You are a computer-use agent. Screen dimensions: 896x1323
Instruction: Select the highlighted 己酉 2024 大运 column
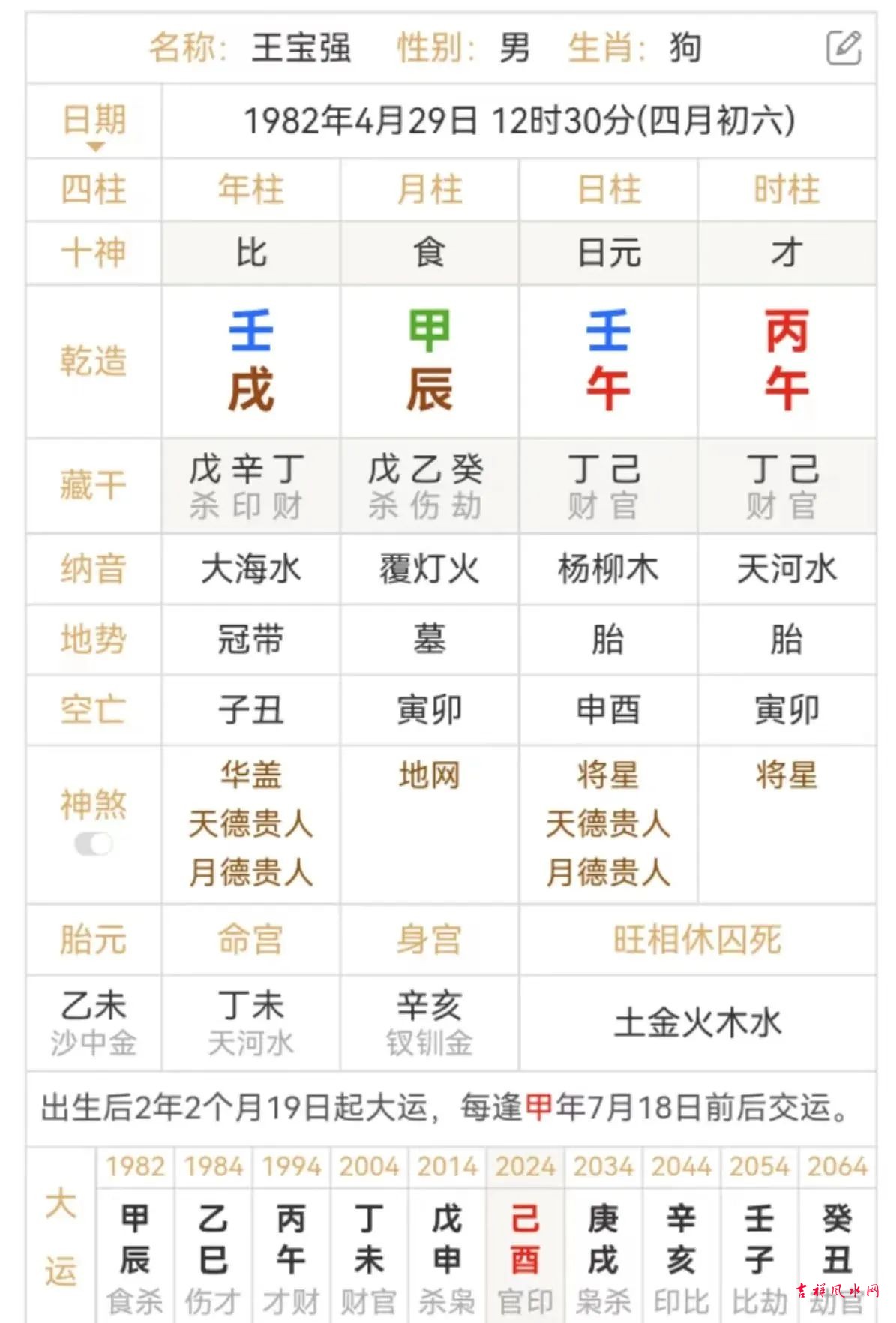[524, 1237]
